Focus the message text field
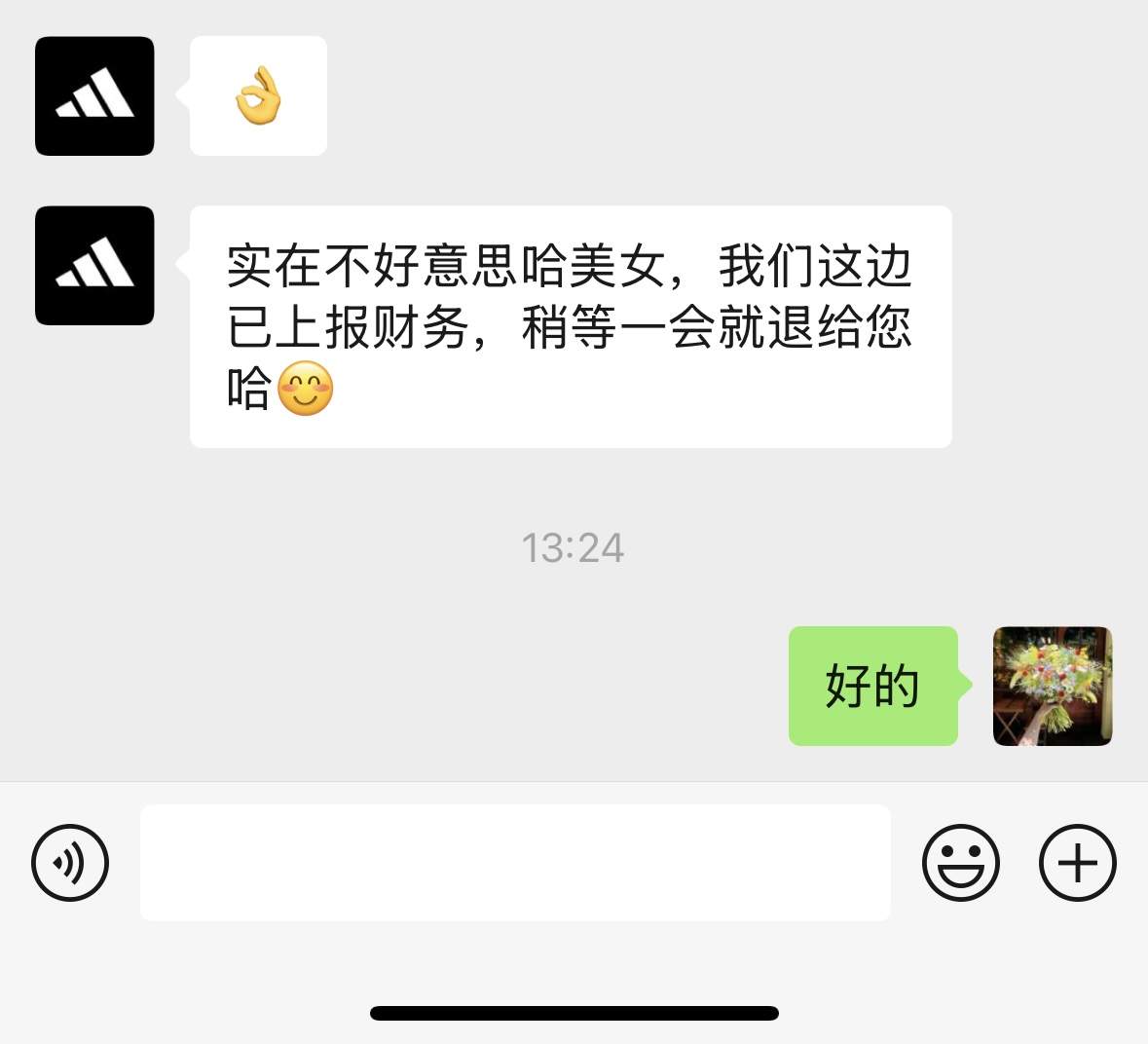Screen dimensions: 1148x1044 [x=515, y=862]
